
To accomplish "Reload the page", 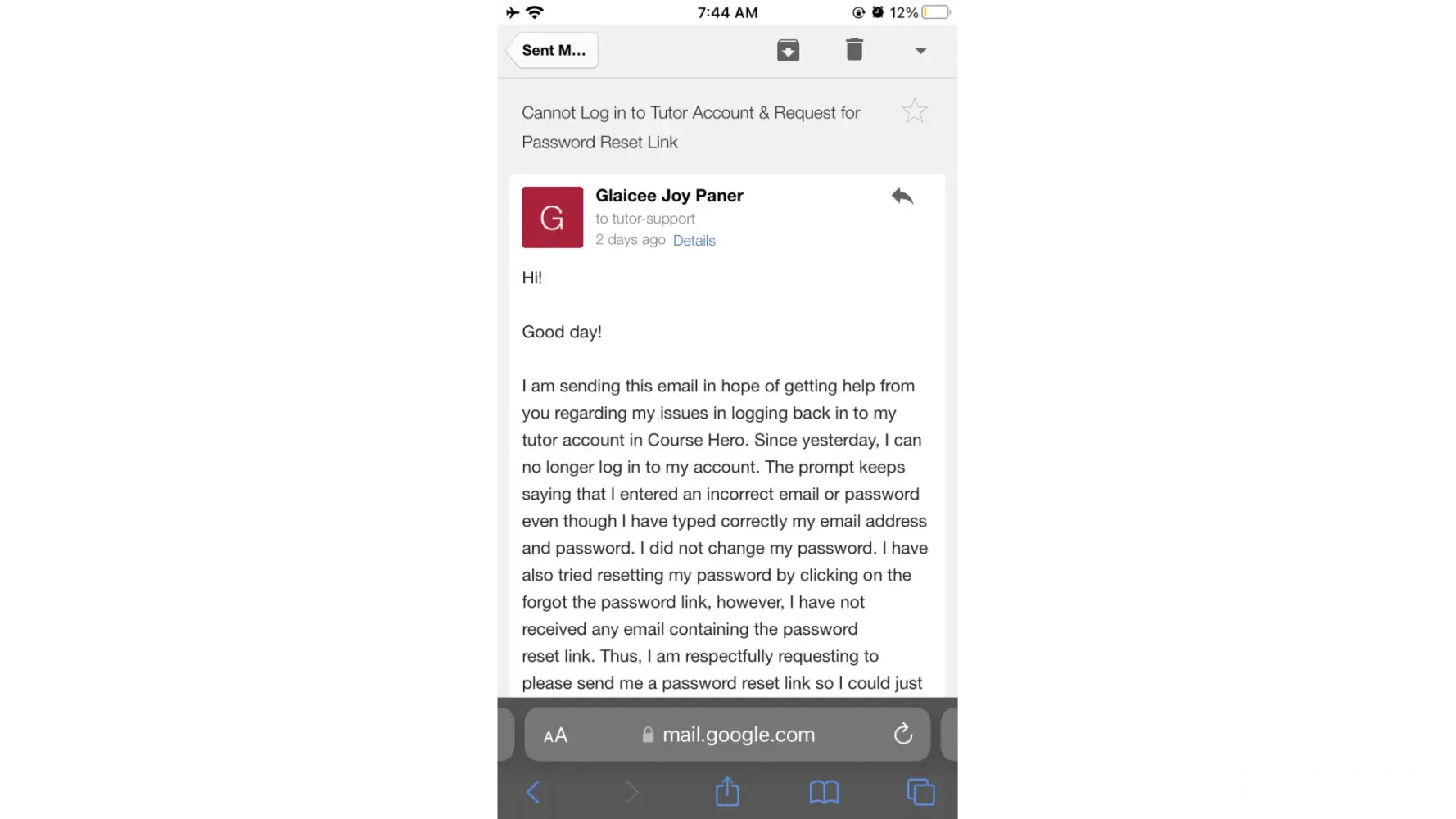I will coord(902,735).
